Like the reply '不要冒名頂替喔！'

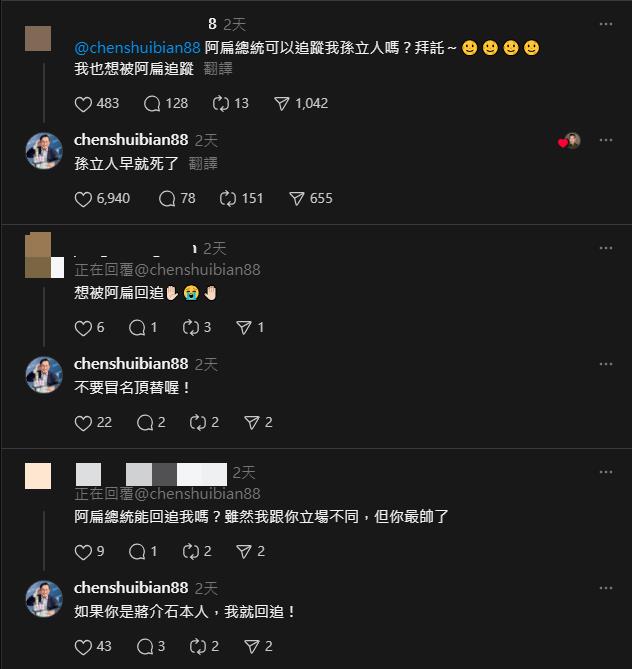click(84, 422)
